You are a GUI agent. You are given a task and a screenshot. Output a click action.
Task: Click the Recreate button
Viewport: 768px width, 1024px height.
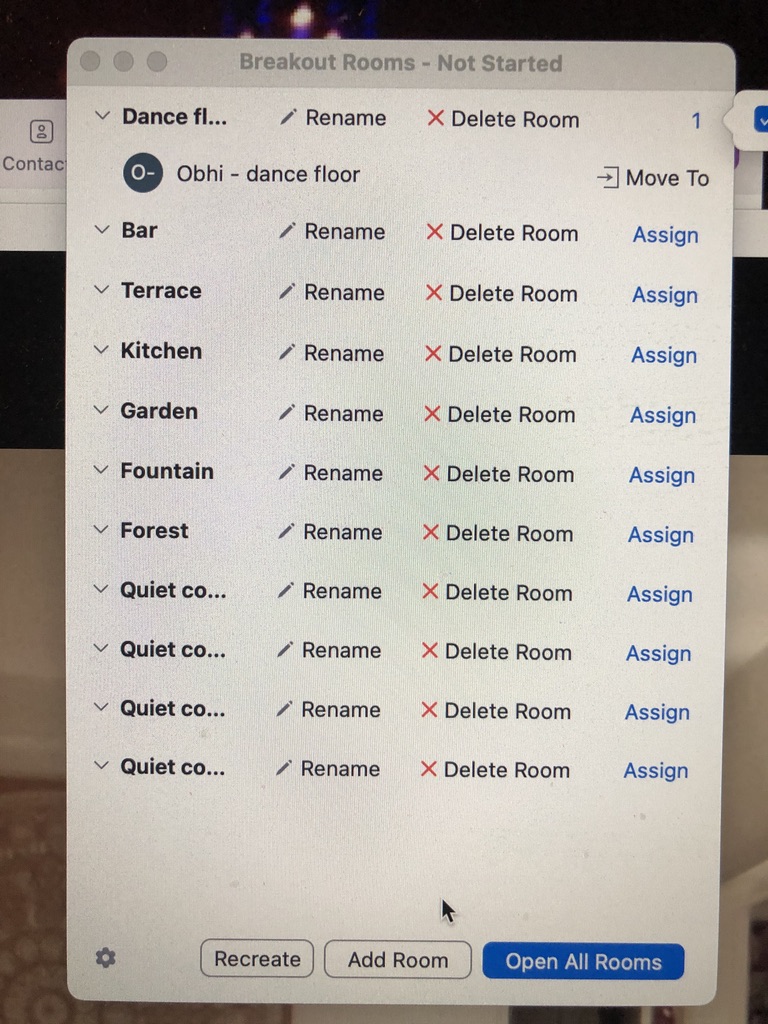coord(257,959)
